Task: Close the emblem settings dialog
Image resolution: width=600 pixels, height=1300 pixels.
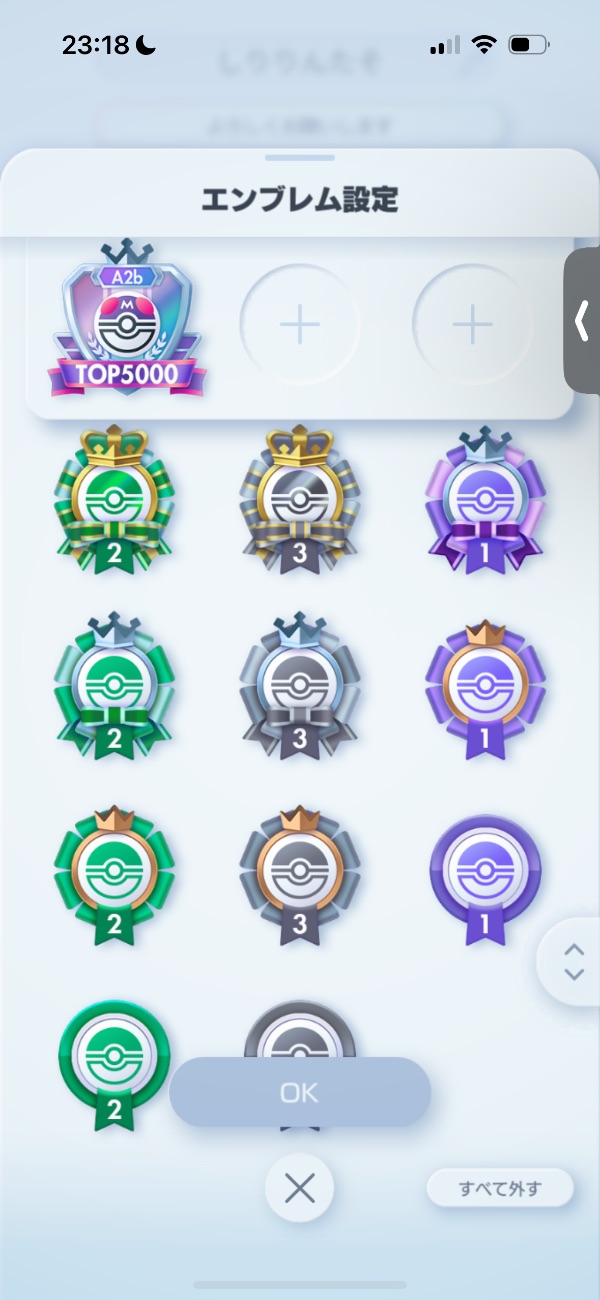Action: [x=299, y=1188]
